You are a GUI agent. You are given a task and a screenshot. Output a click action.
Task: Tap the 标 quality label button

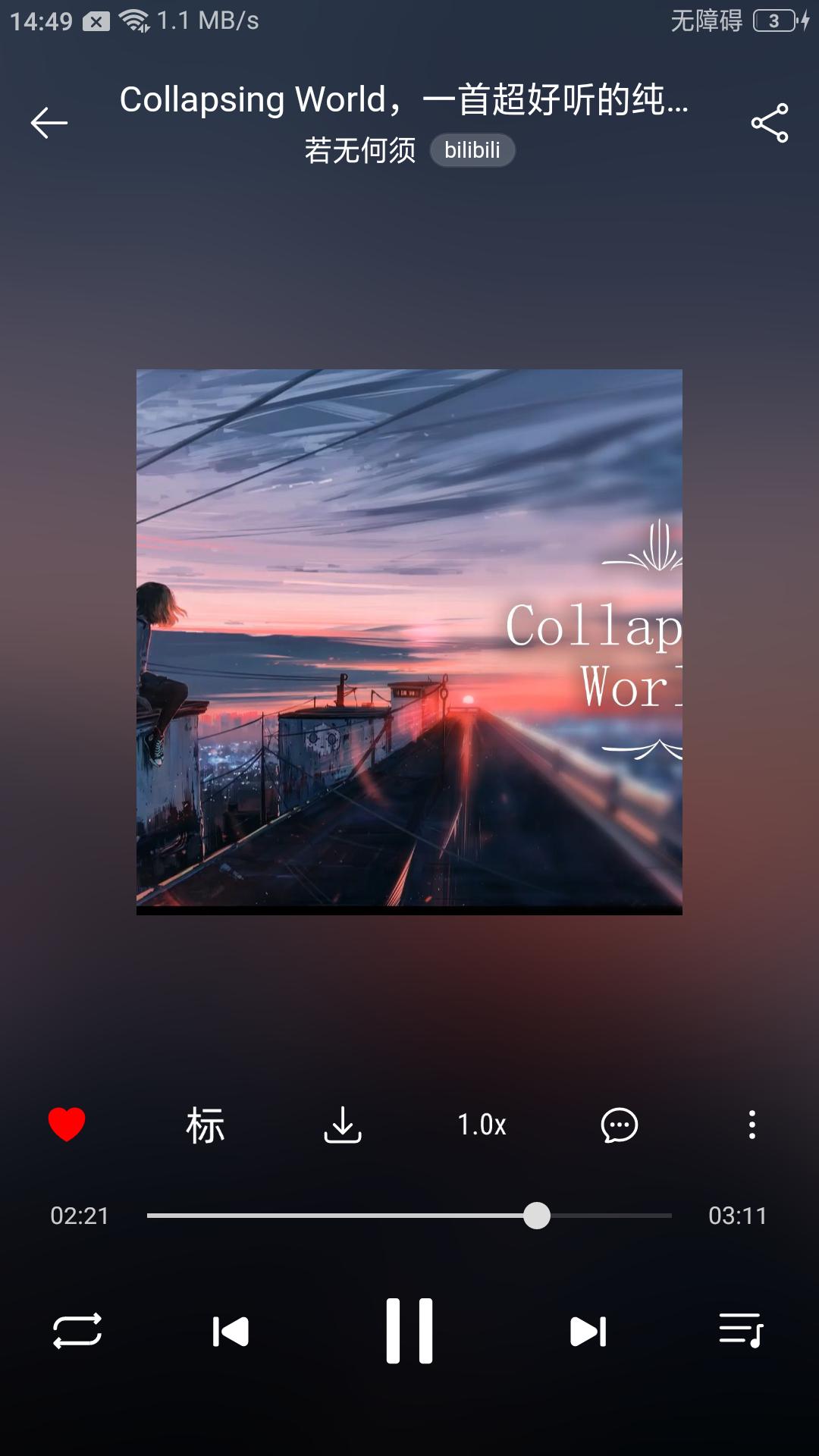point(206,1125)
